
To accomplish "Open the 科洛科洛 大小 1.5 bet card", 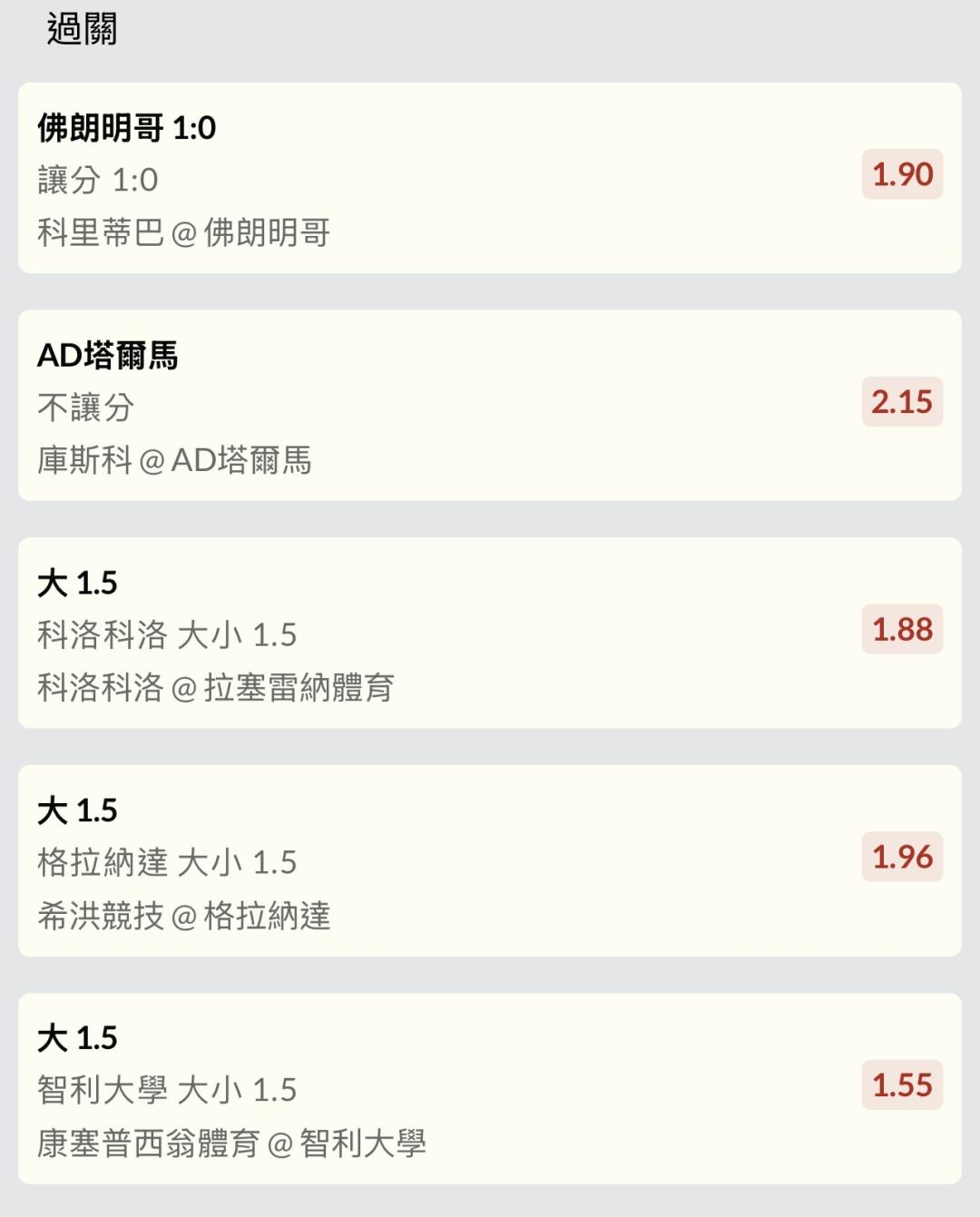I will point(489,633).
